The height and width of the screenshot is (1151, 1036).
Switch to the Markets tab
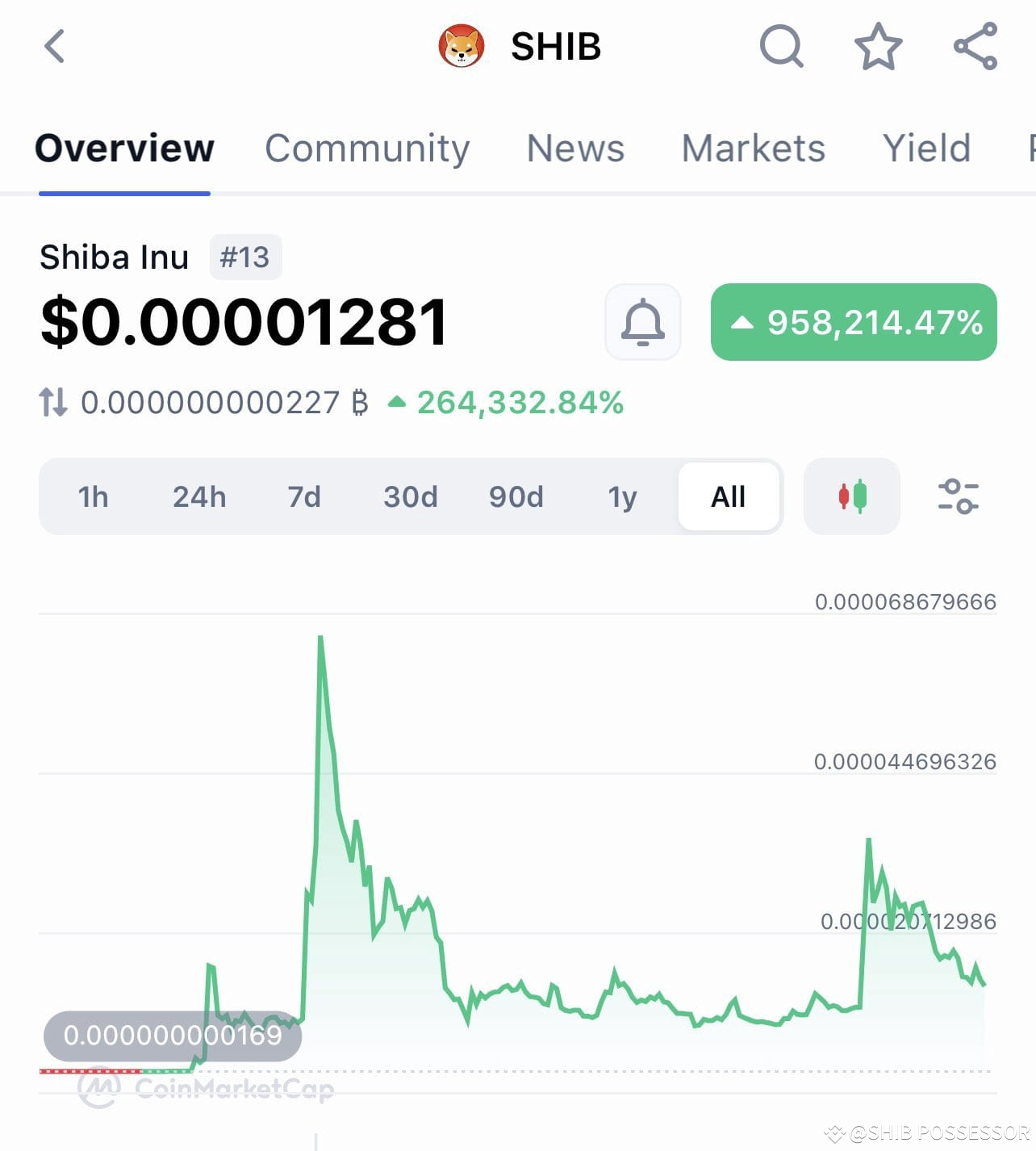click(x=752, y=149)
